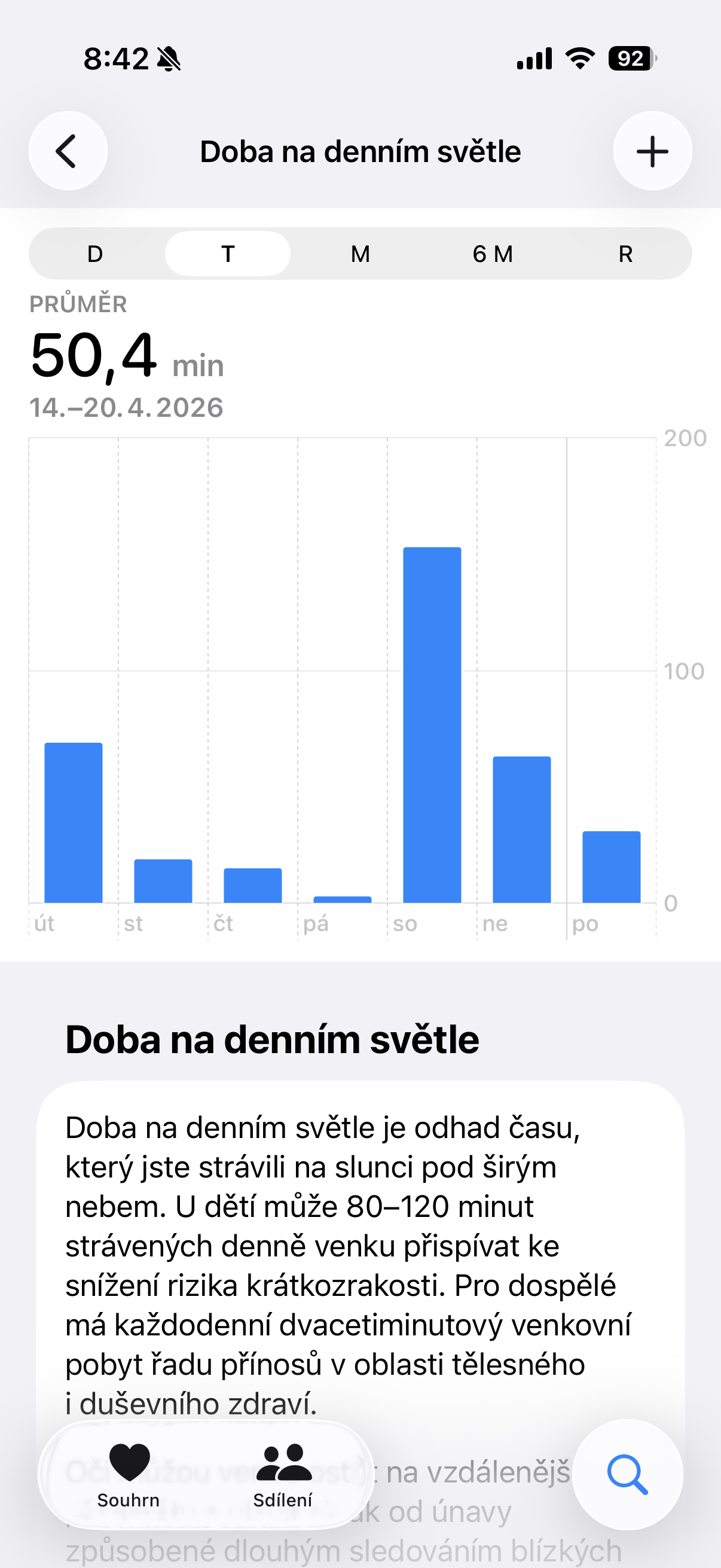The image size is (721, 1568).
Task: Open the search magnifier button
Action: [627, 1474]
